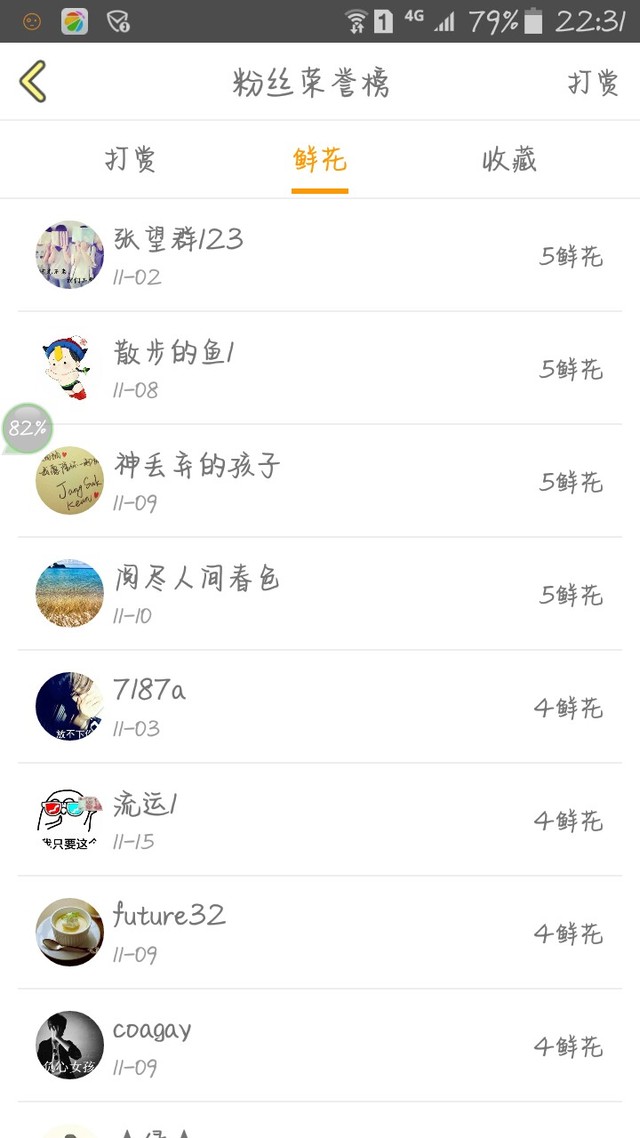View the fan 神丢弃的孩子
Screen dimensions: 640x1138
(x=320, y=482)
